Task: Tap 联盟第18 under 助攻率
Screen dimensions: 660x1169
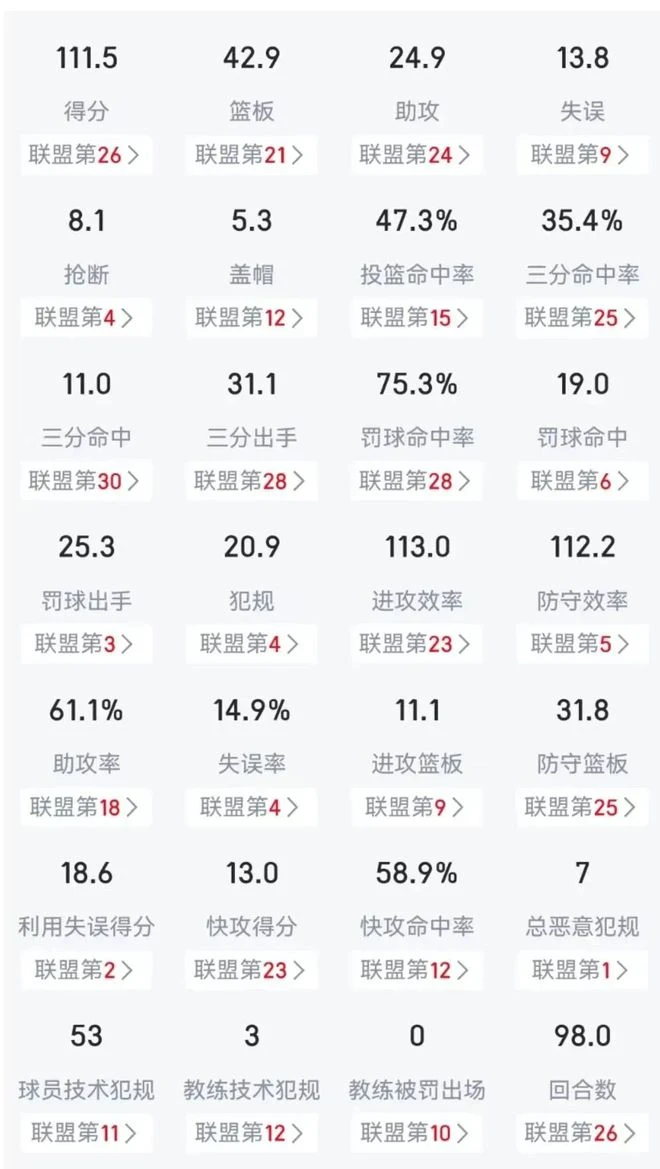Action: 87,807
